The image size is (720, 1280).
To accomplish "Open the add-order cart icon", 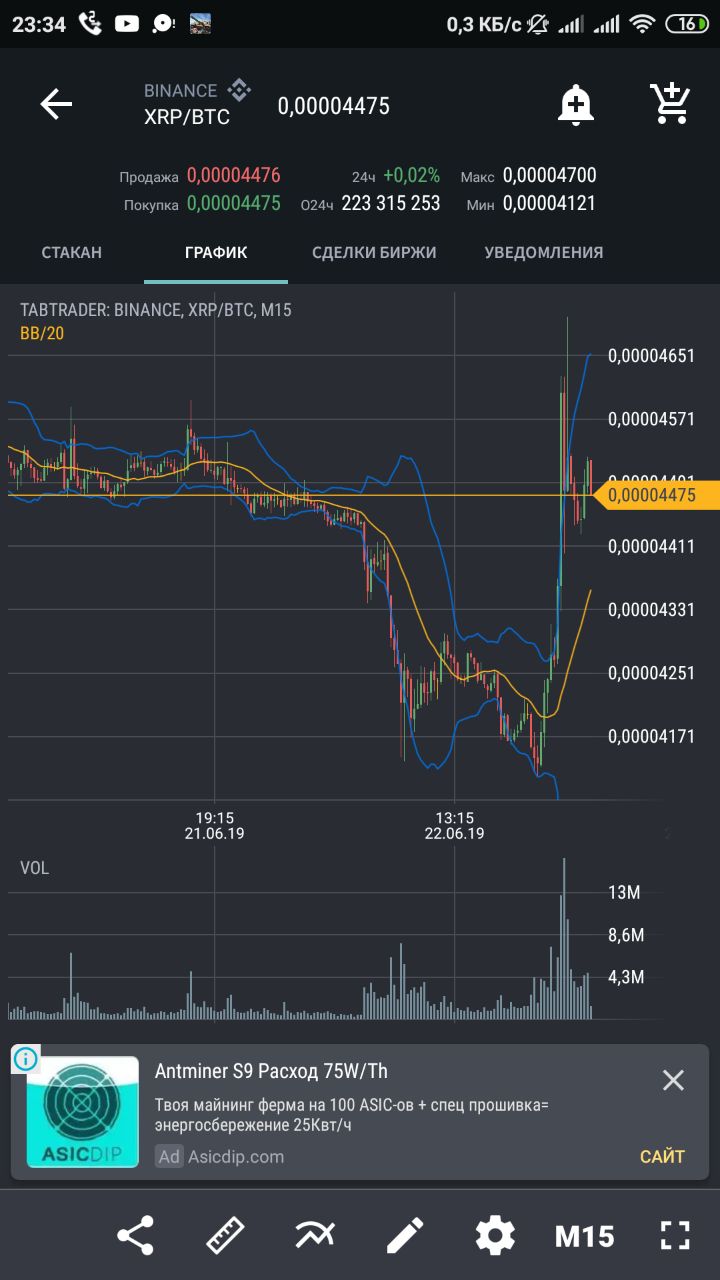I will (x=669, y=104).
